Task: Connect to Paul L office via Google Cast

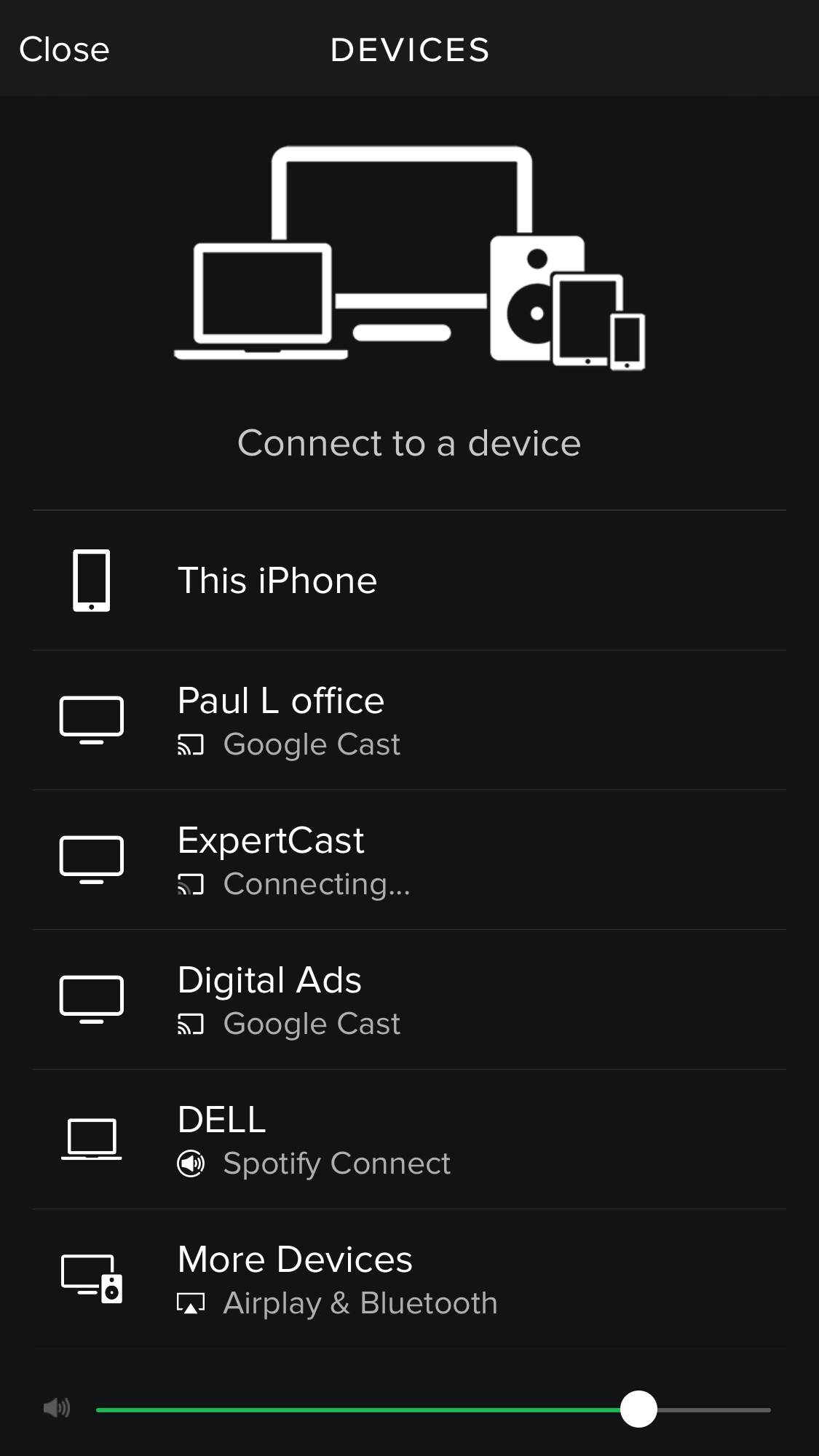Action: pos(409,720)
